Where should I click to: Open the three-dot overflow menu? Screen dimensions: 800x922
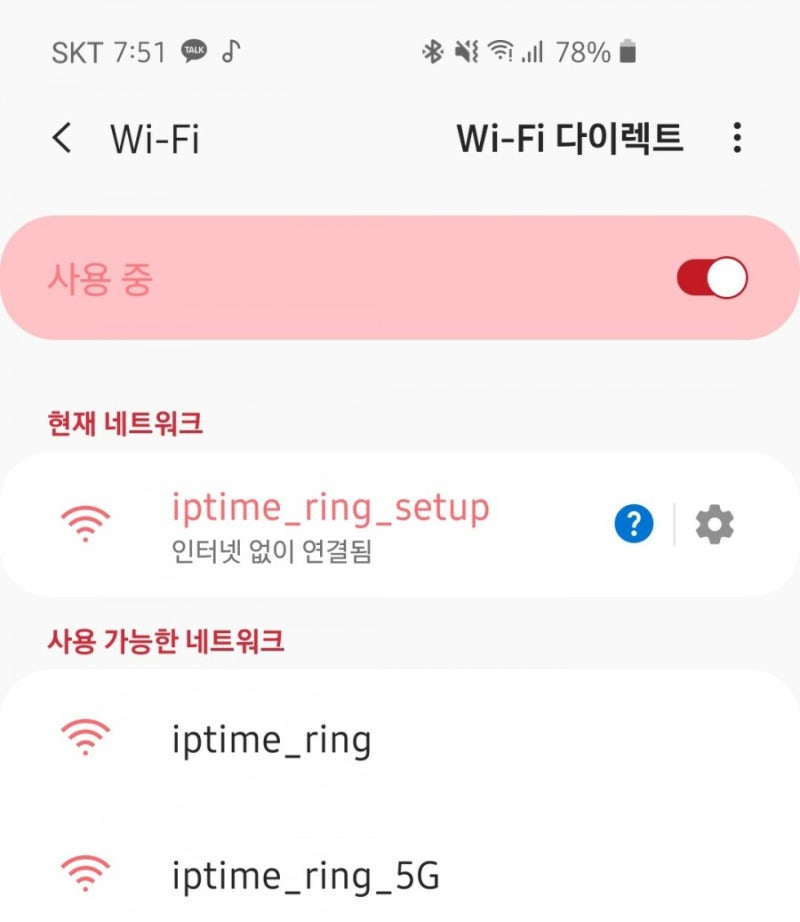coord(737,138)
